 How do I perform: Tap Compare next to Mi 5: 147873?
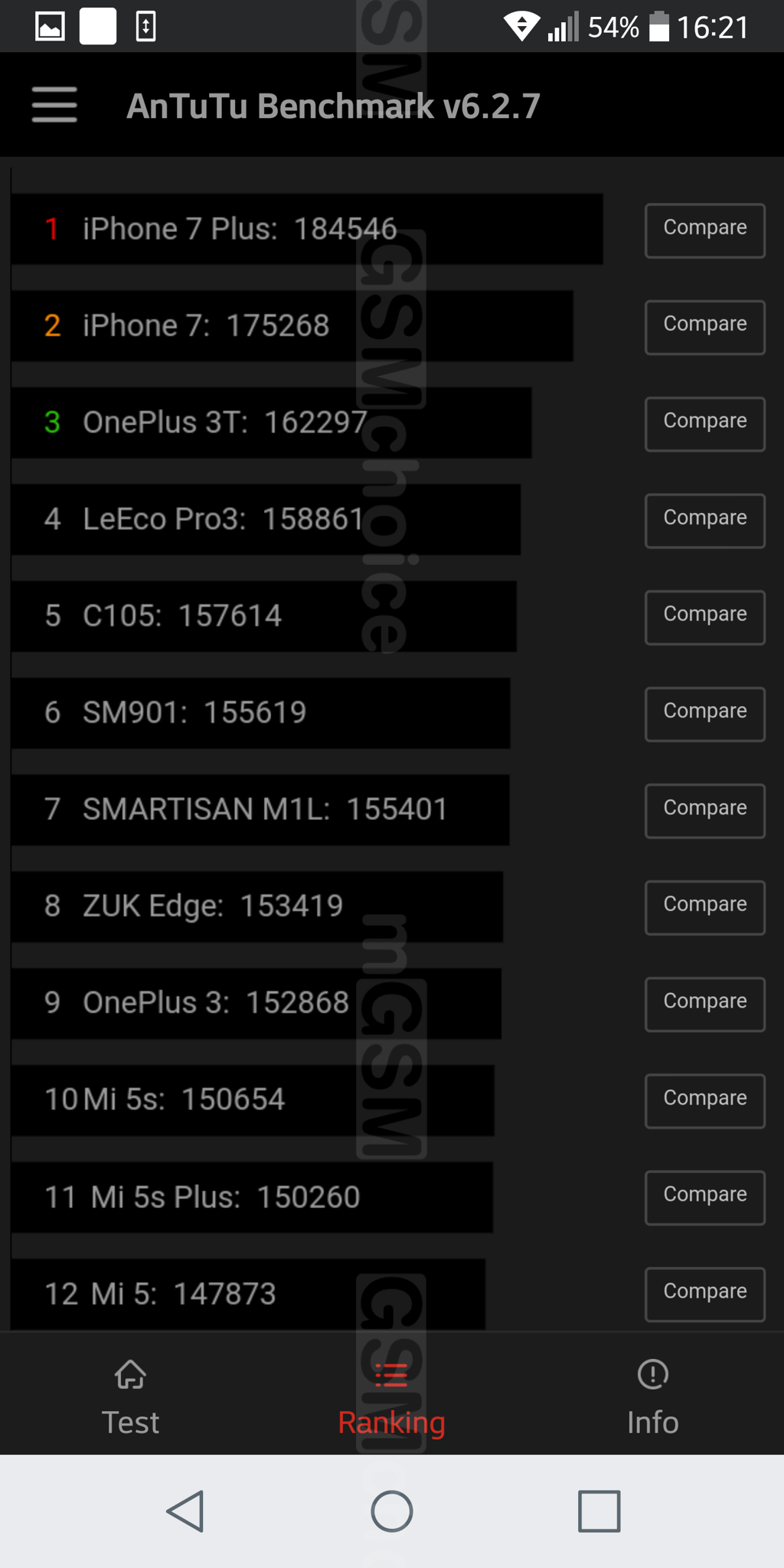(704, 1294)
